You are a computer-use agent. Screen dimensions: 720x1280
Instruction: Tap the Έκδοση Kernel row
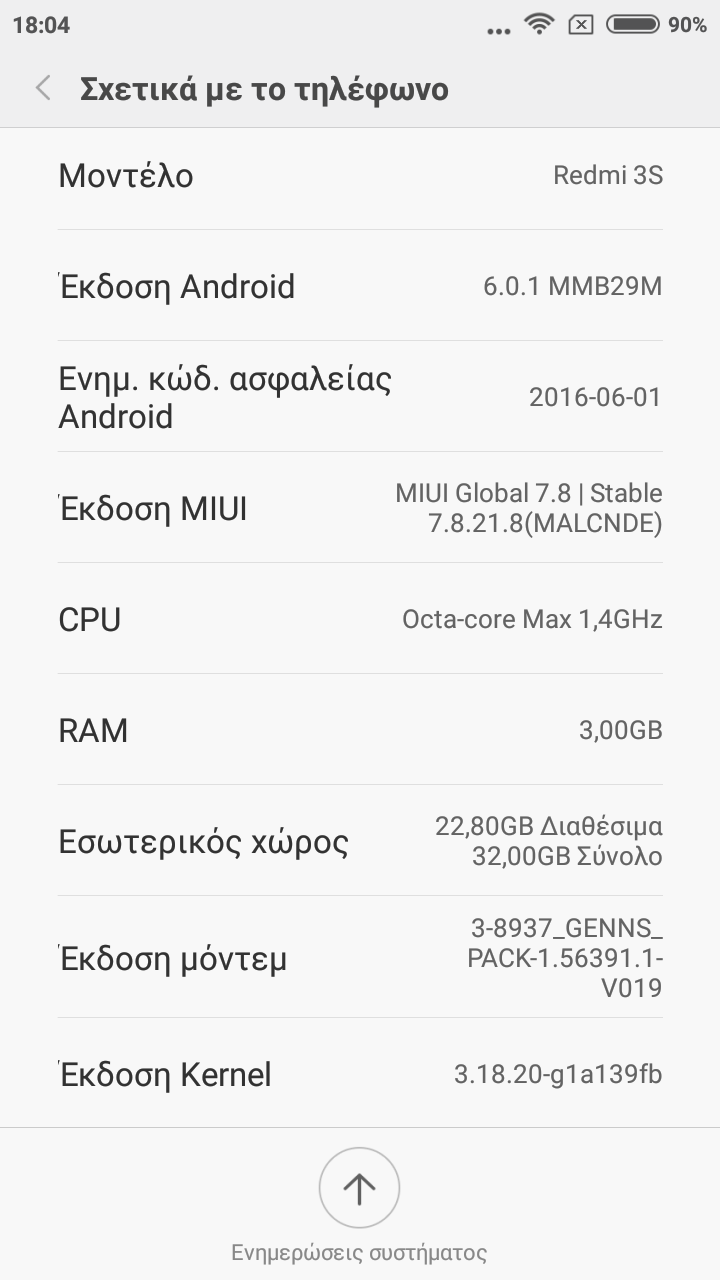pyautogui.click(x=360, y=1074)
